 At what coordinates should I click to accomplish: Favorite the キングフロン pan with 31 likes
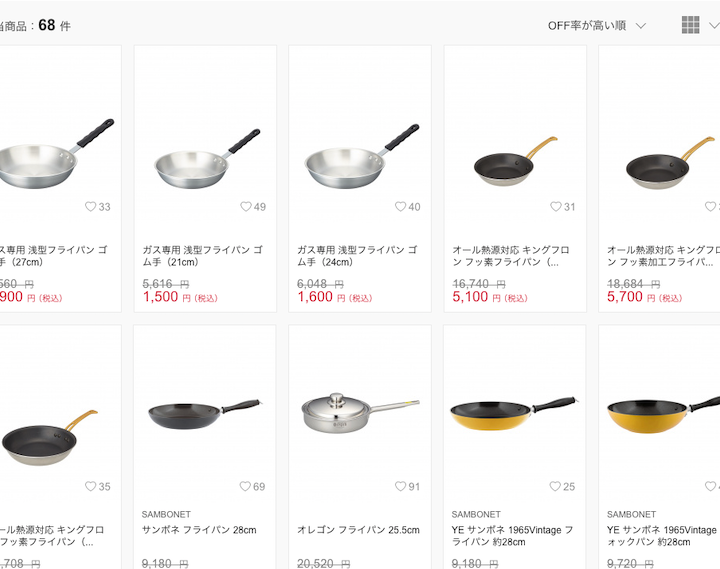[x=556, y=207]
